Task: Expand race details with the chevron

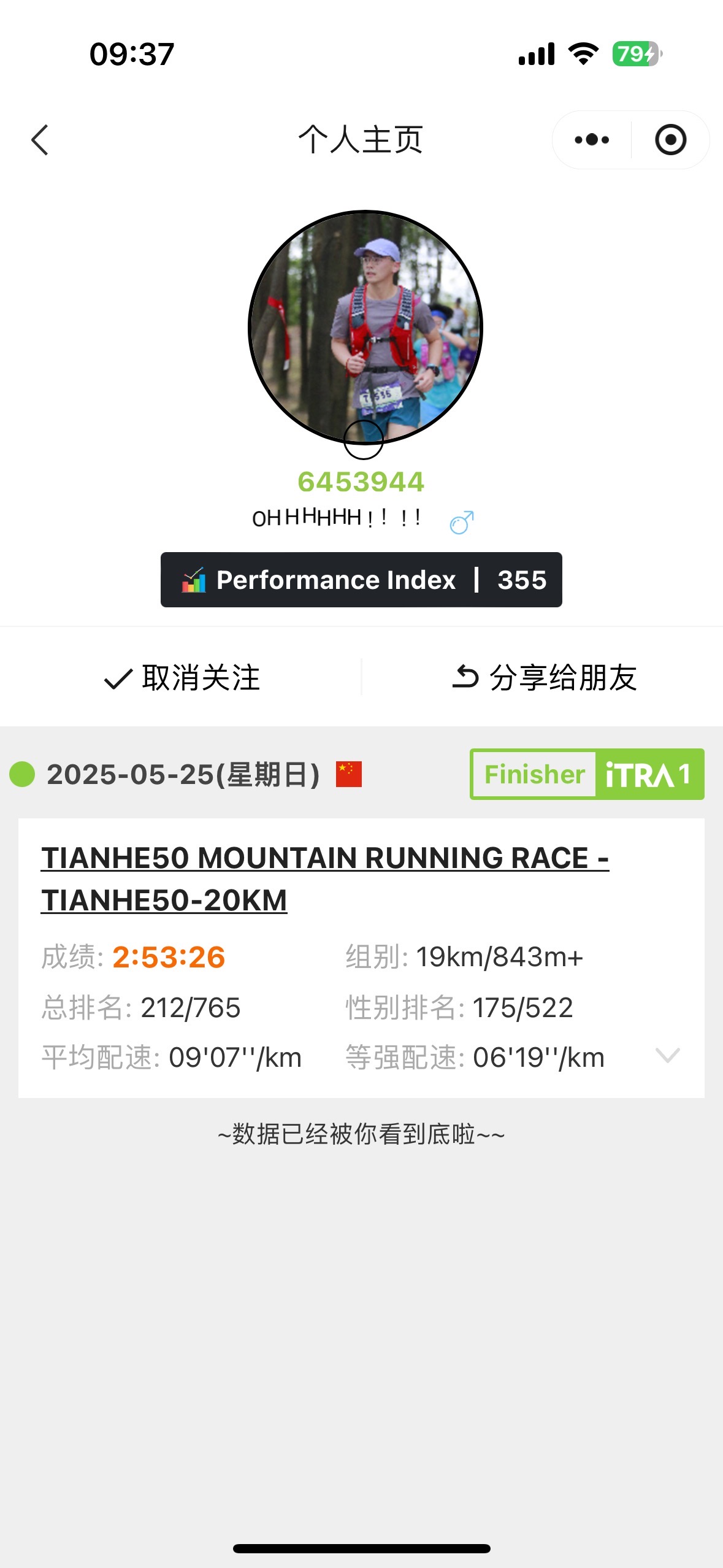Action: (x=667, y=1055)
